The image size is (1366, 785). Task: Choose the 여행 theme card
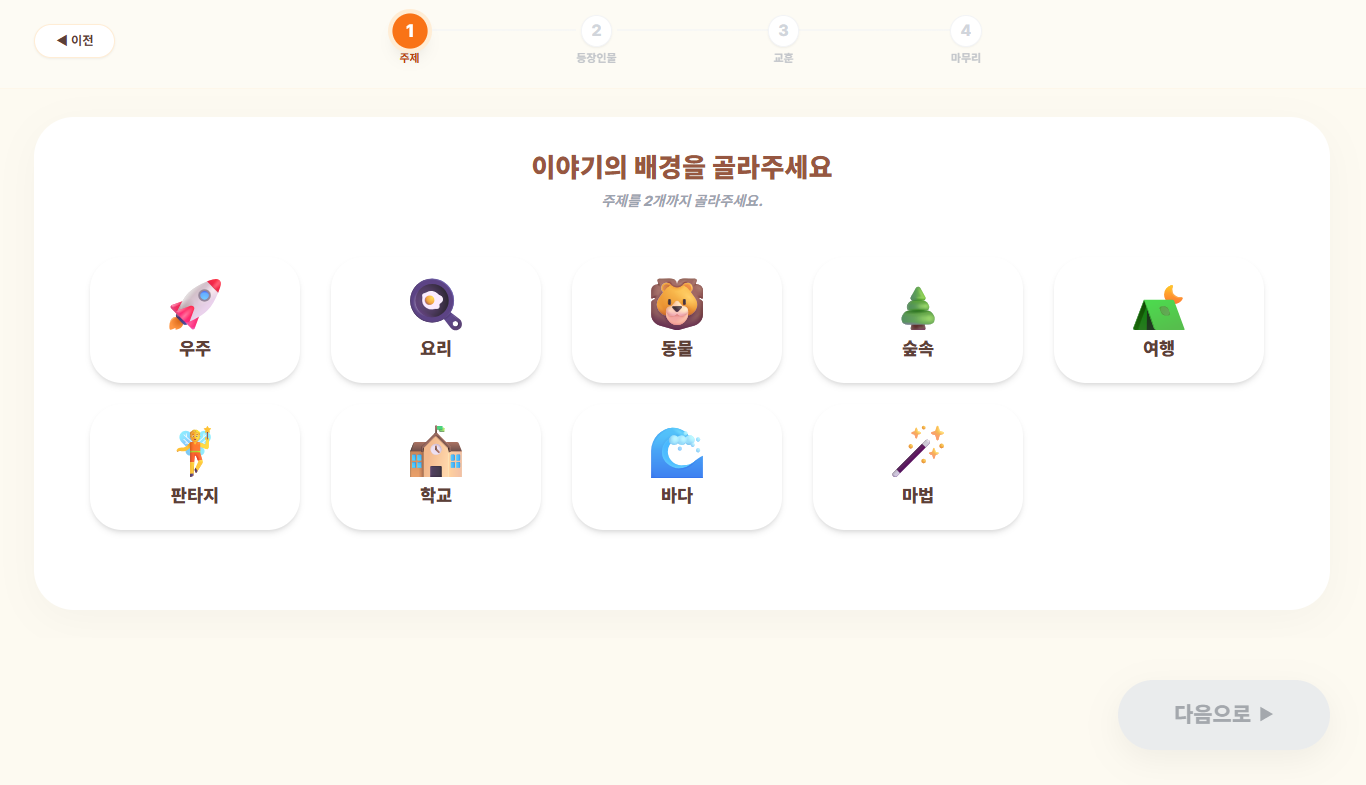point(1159,320)
